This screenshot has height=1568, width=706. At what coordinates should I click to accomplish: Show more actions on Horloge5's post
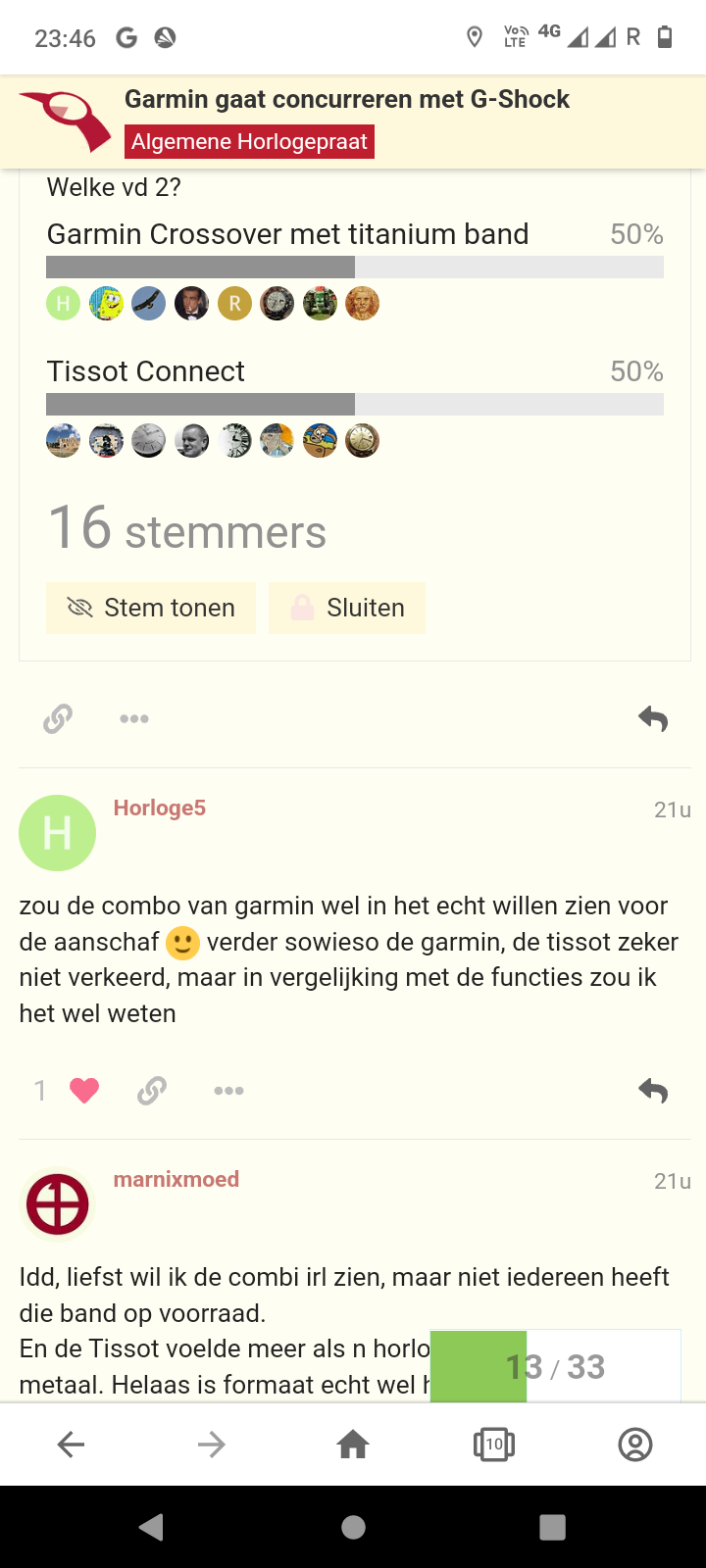(x=228, y=1090)
